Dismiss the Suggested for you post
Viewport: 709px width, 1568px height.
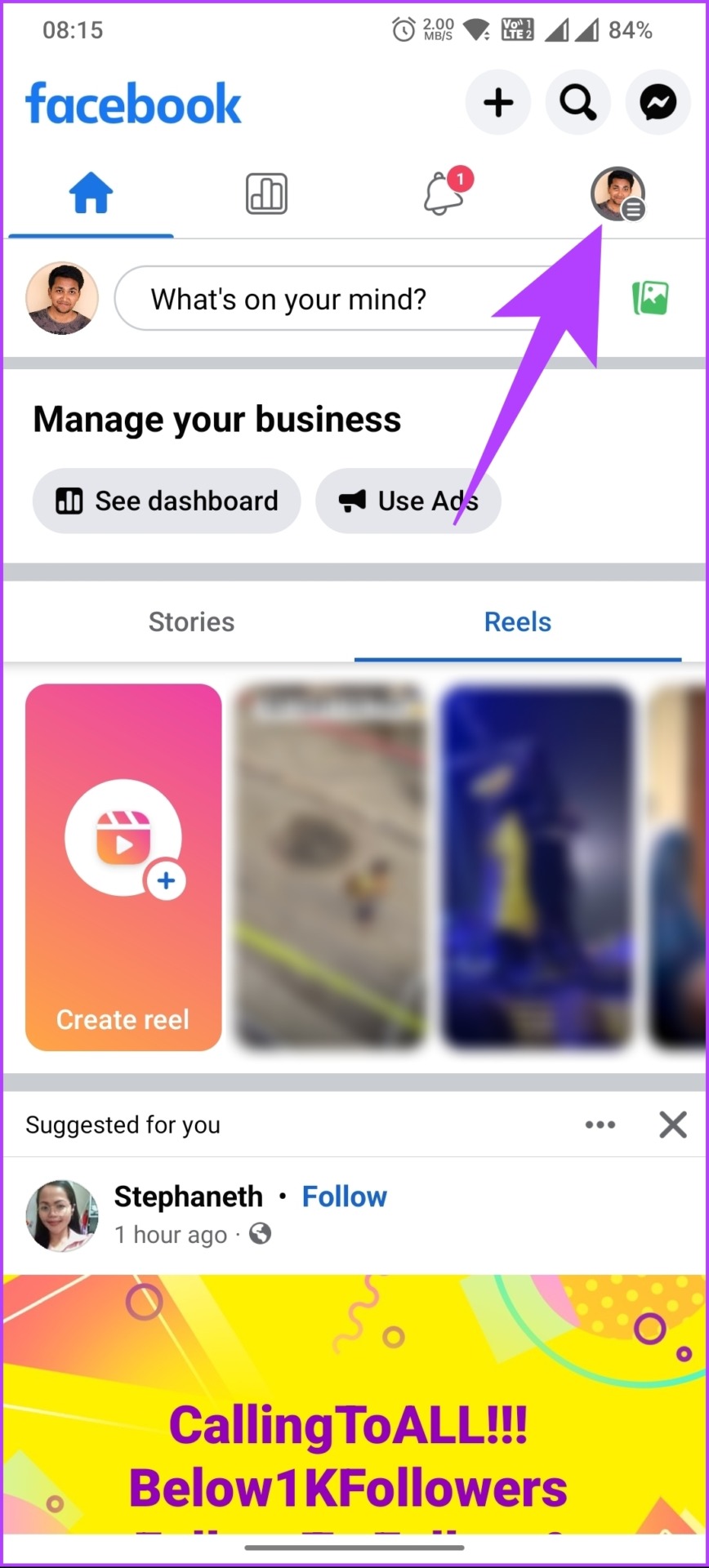coord(672,1125)
